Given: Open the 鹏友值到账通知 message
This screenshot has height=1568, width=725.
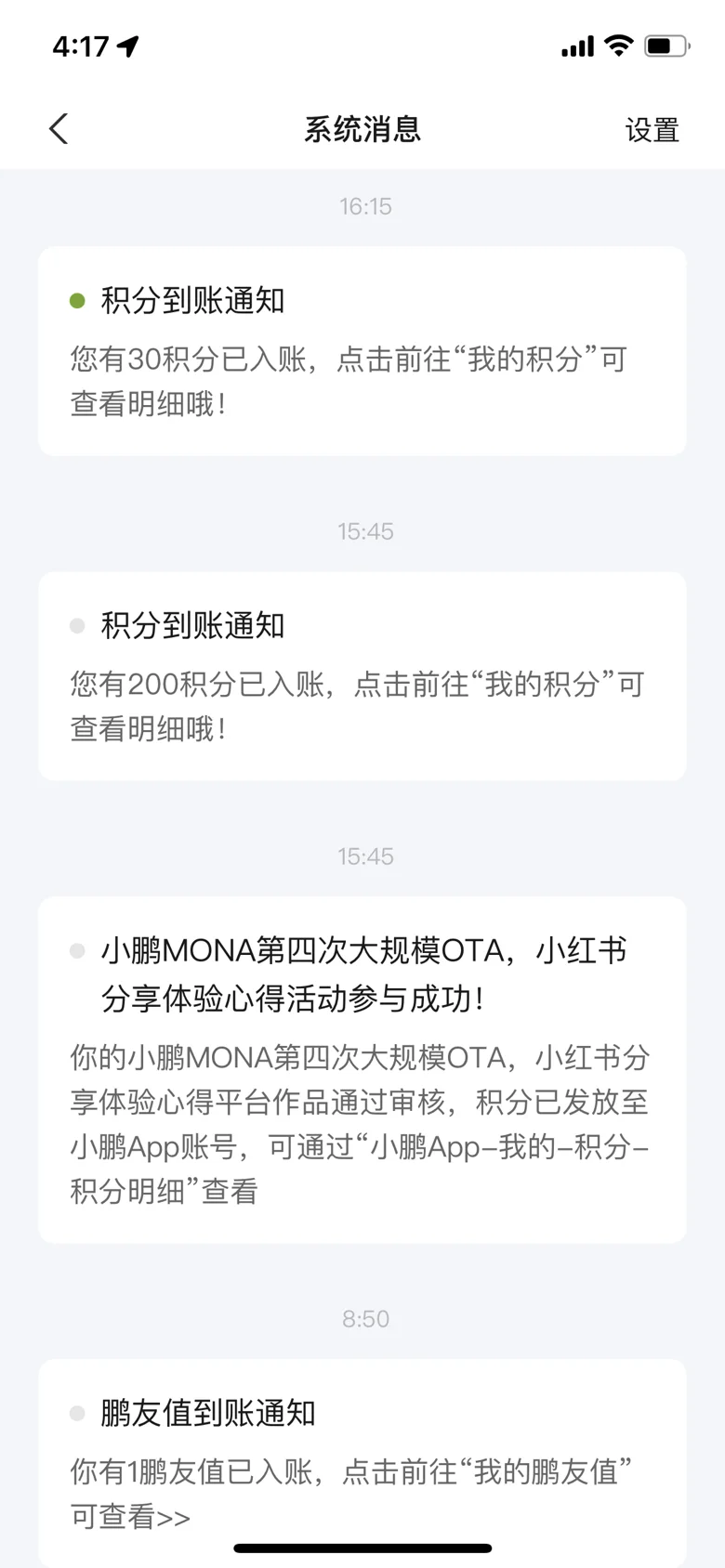Looking at the screenshot, I should (362, 1463).
